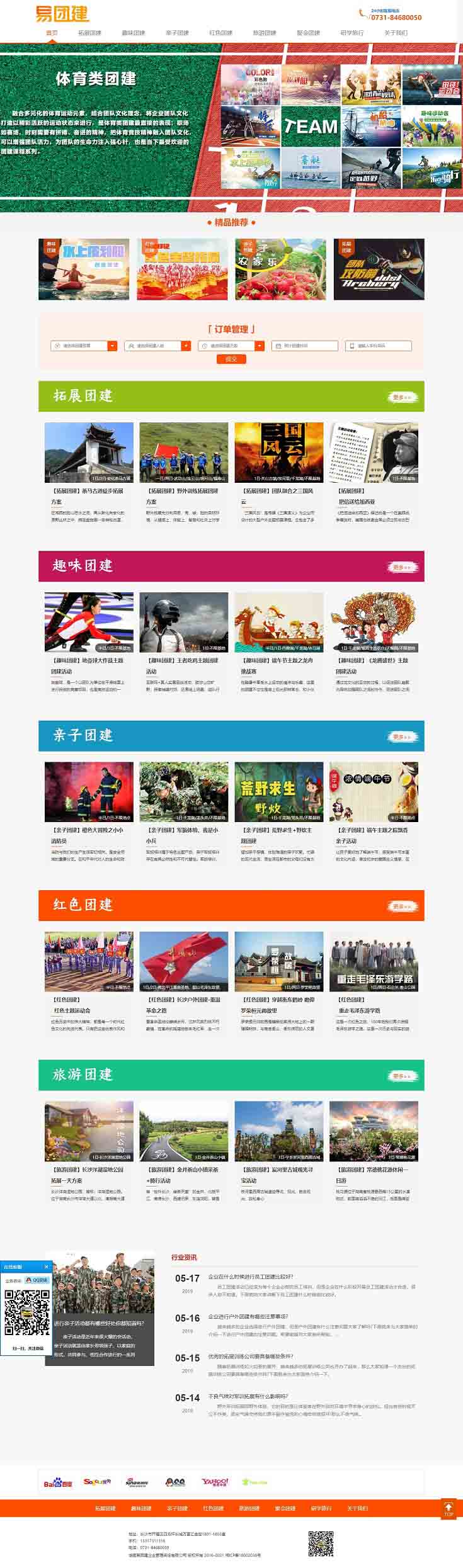
Task: Go to 关于我们 in top navigation
Action: tap(396, 33)
